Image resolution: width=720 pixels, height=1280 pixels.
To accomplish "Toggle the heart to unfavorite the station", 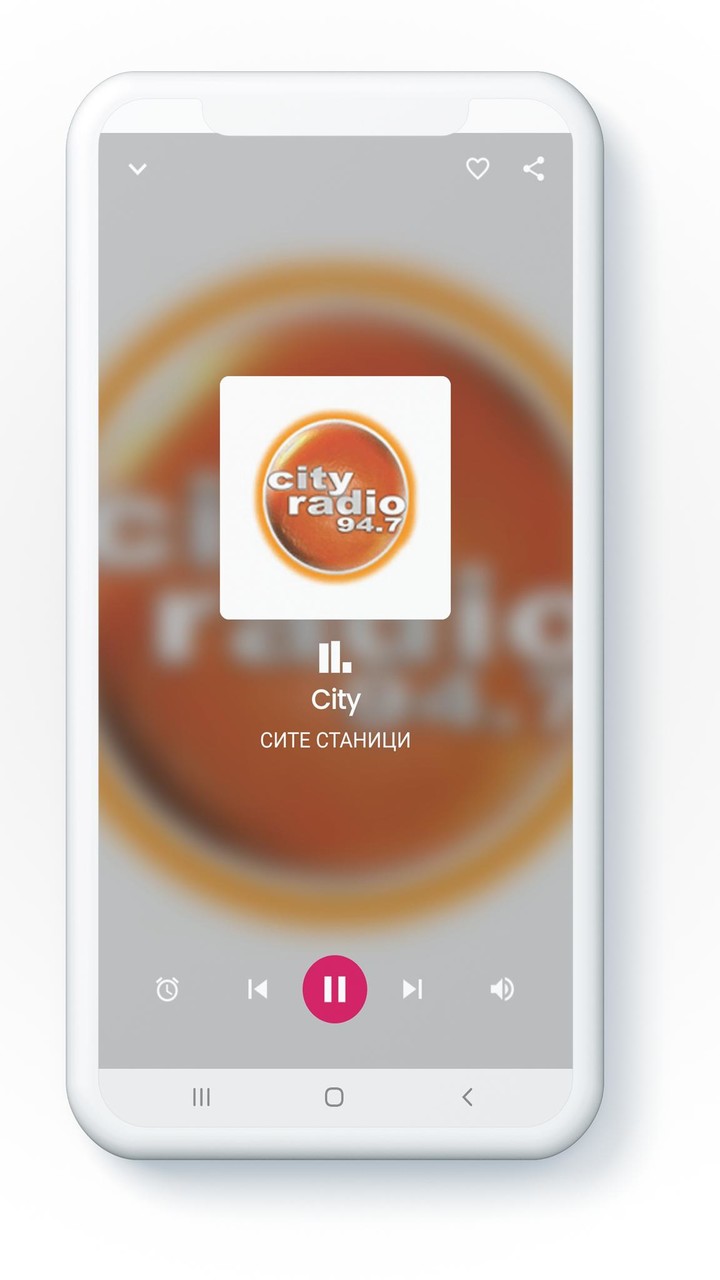I will [477, 170].
